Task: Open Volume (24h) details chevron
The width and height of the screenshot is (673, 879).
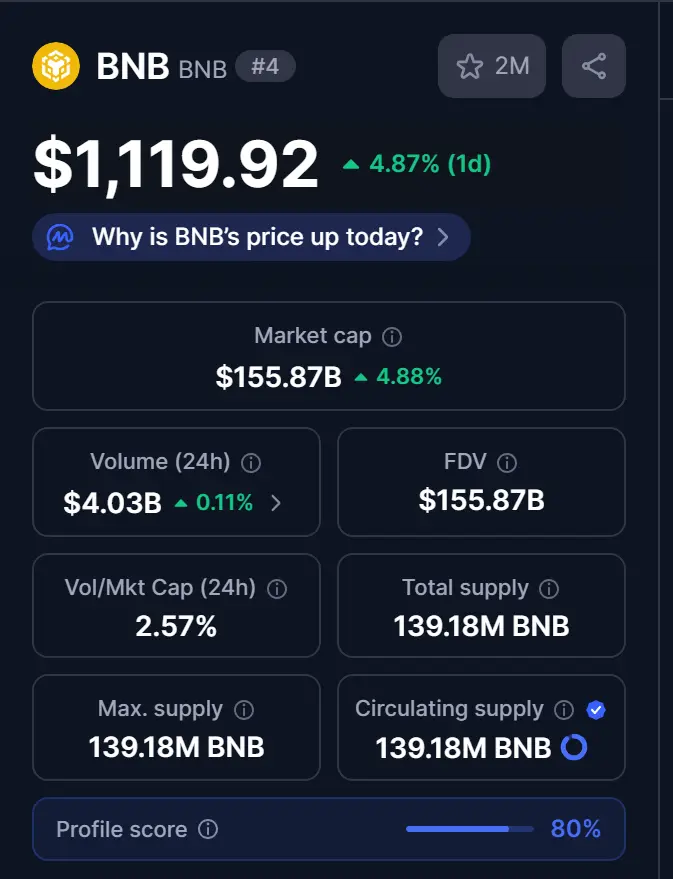Action: pos(277,503)
